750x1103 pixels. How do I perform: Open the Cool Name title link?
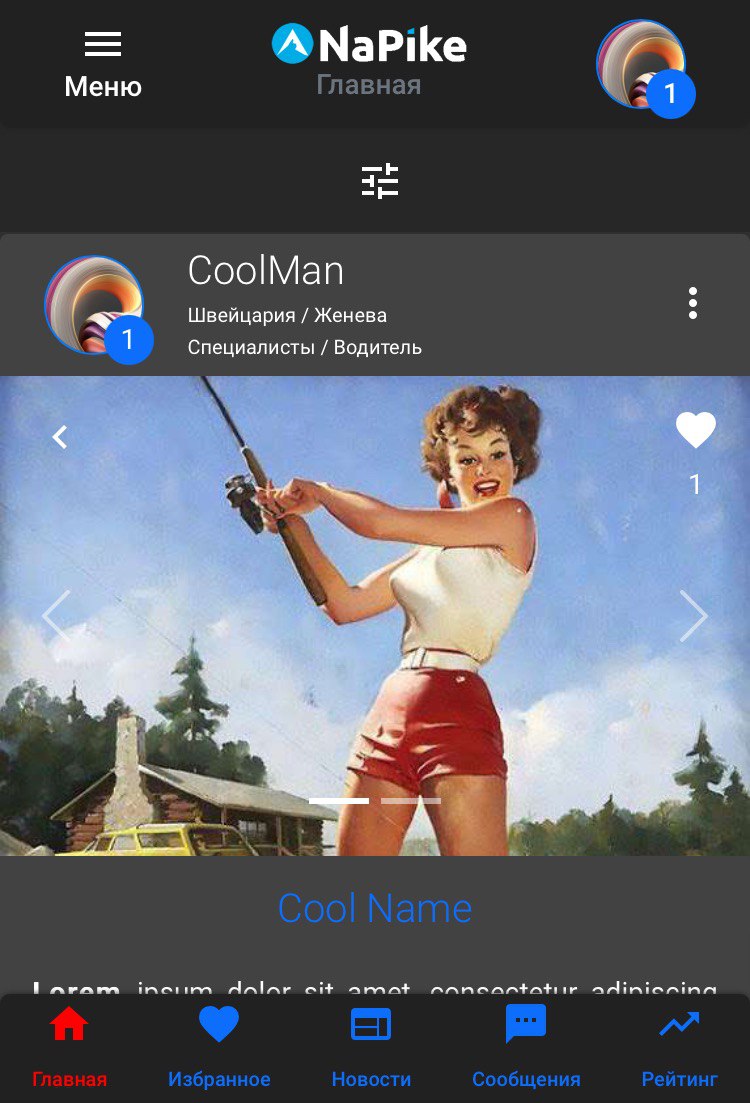(375, 908)
